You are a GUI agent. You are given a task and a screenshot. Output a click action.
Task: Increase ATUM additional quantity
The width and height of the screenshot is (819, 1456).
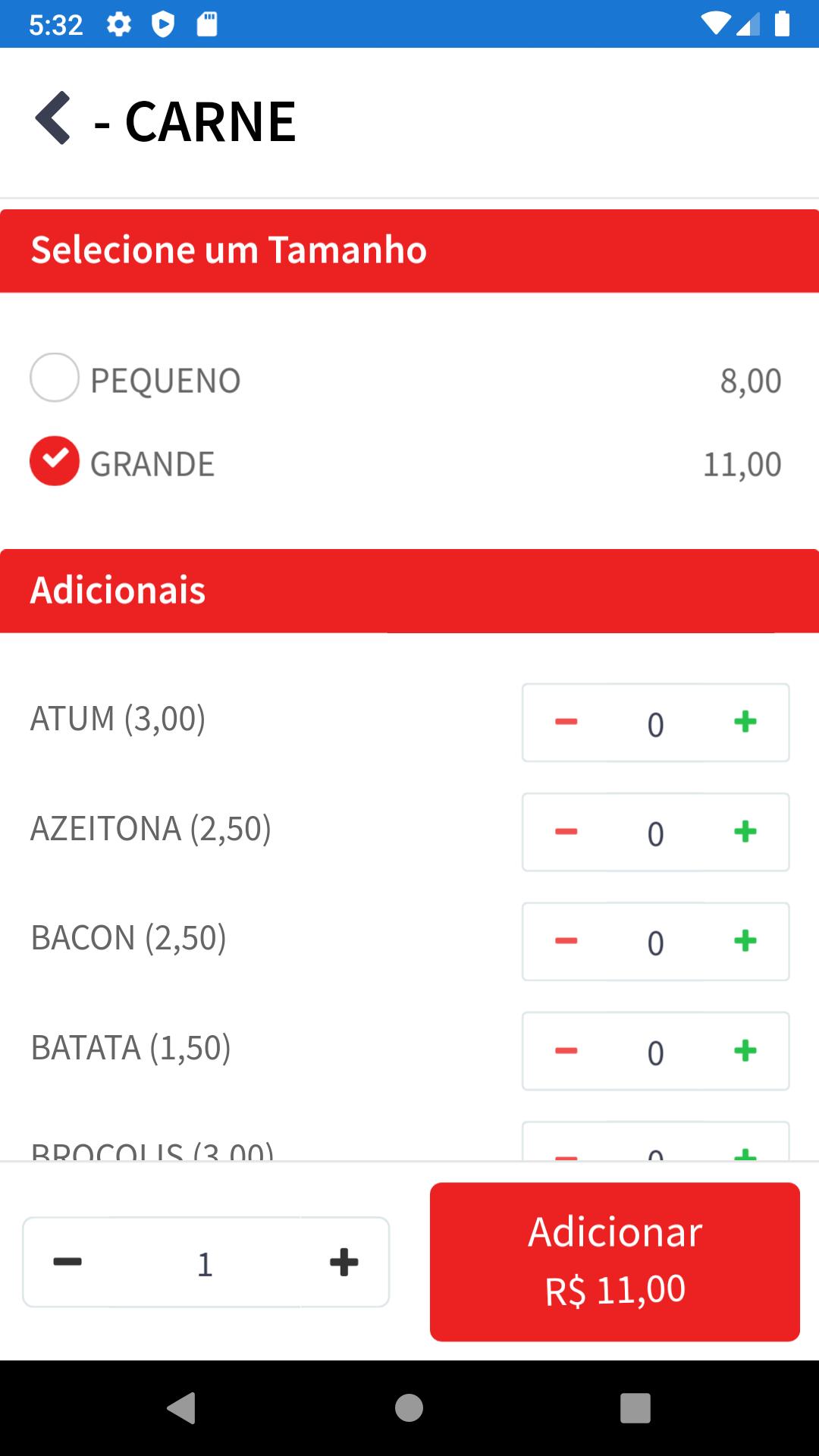[745, 722]
